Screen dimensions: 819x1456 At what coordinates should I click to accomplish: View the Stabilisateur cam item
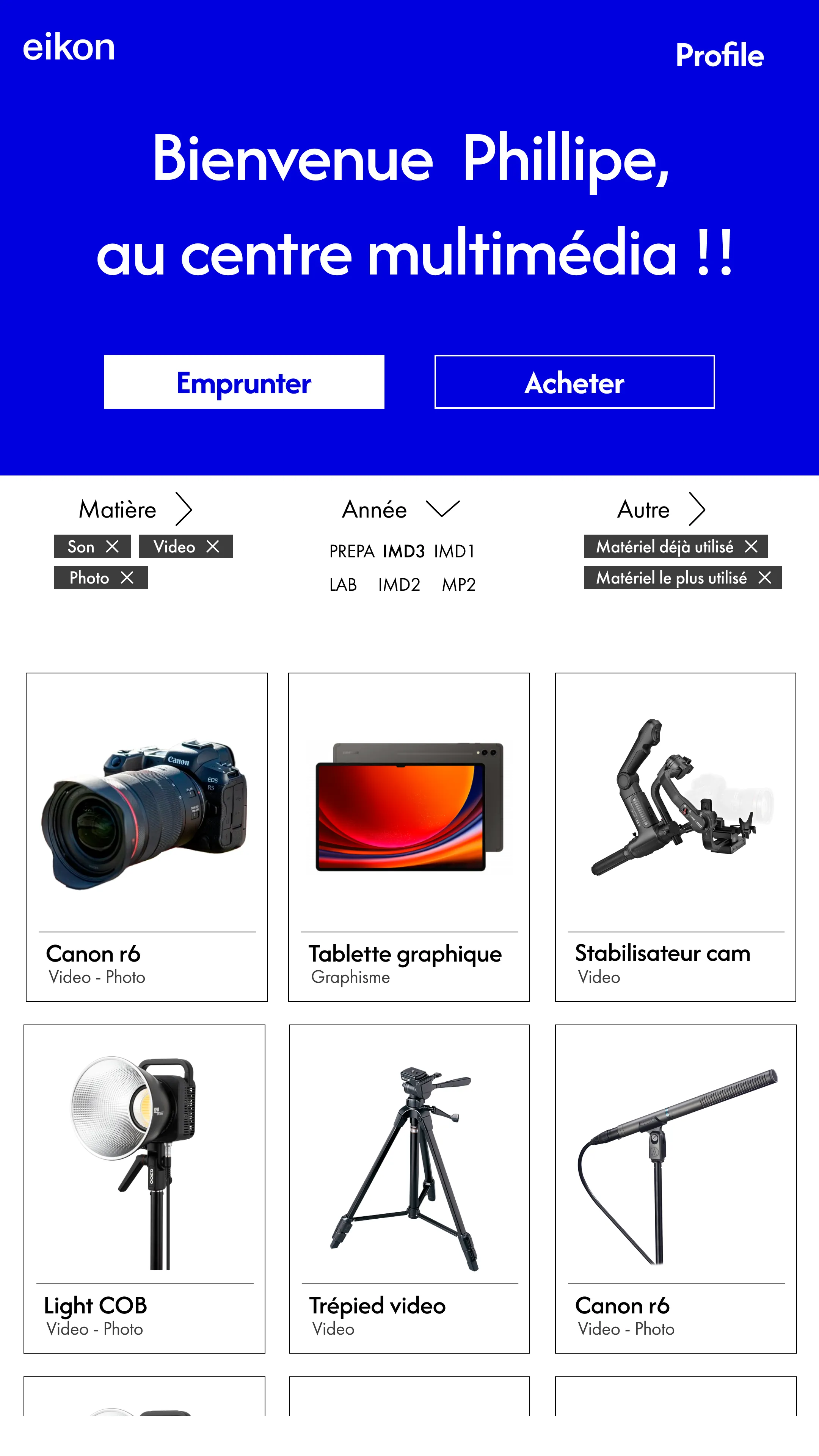pyautogui.click(x=675, y=836)
